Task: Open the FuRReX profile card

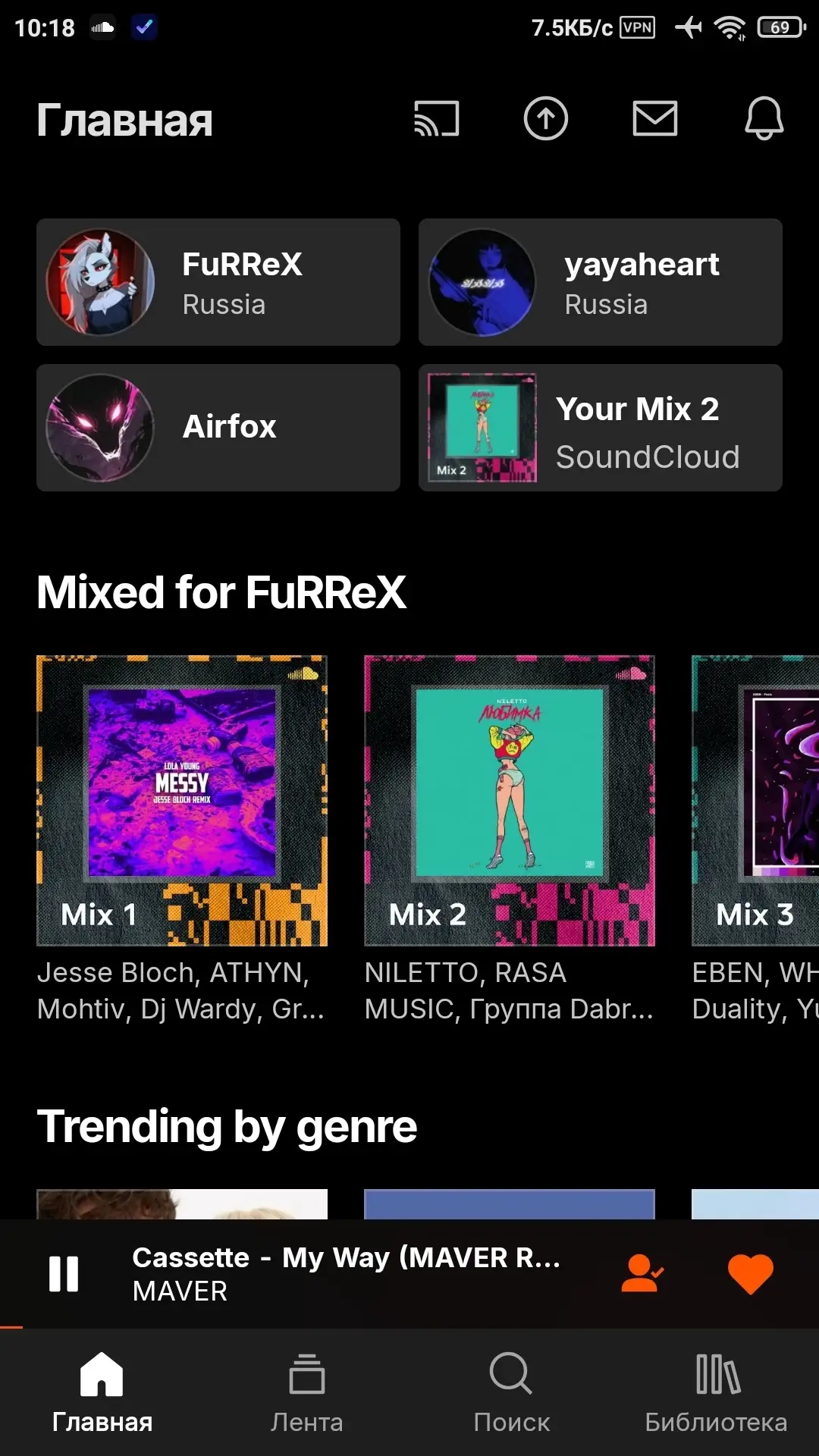Action: pyautogui.click(x=218, y=282)
